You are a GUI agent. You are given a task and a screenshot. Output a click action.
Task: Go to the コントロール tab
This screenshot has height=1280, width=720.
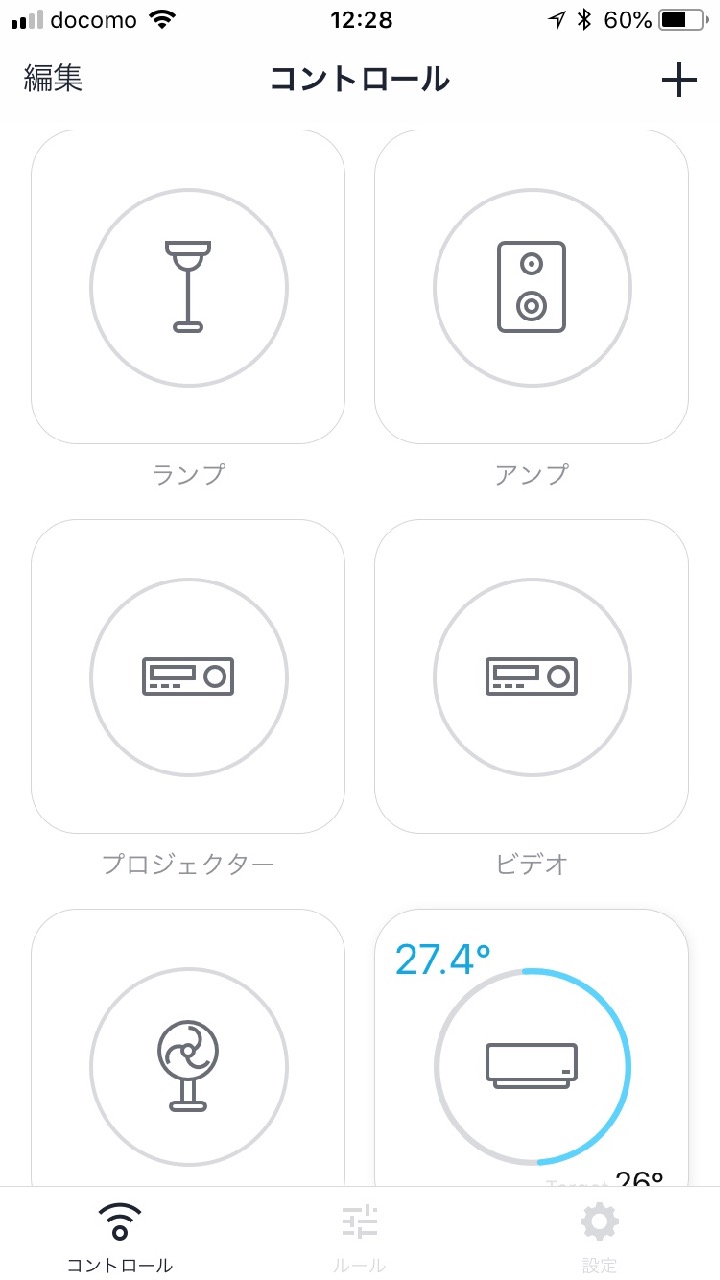120,1237
